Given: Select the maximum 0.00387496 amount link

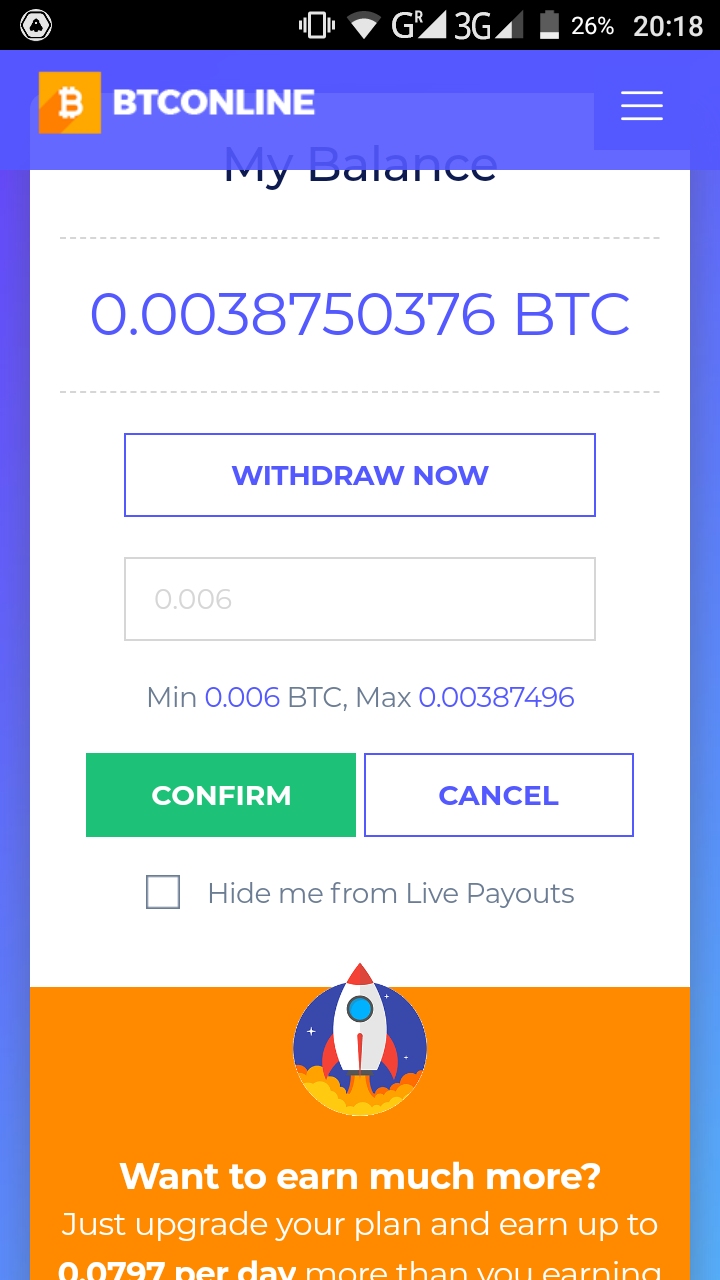Looking at the screenshot, I should tap(496, 697).
